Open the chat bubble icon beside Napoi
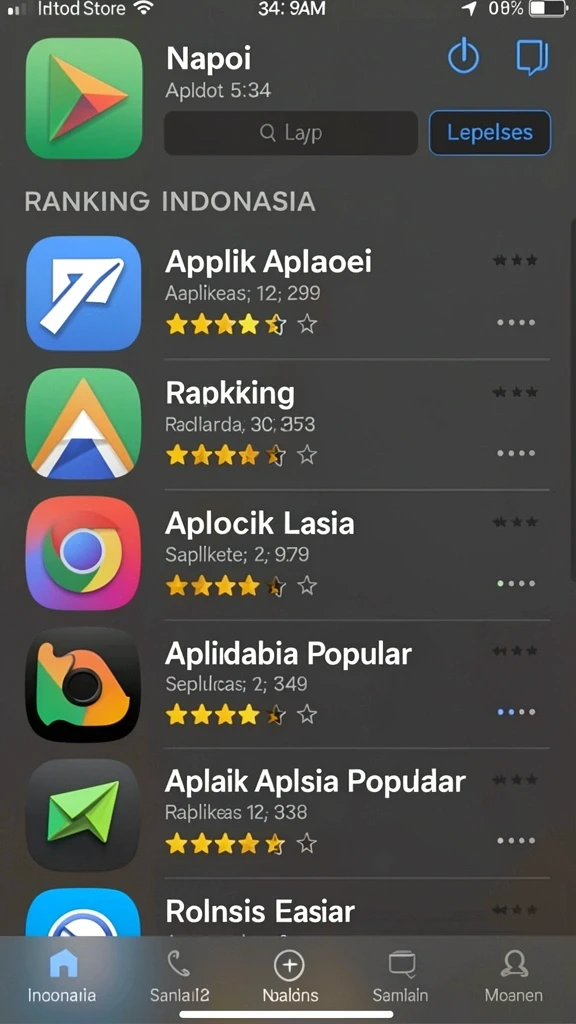 click(532, 58)
